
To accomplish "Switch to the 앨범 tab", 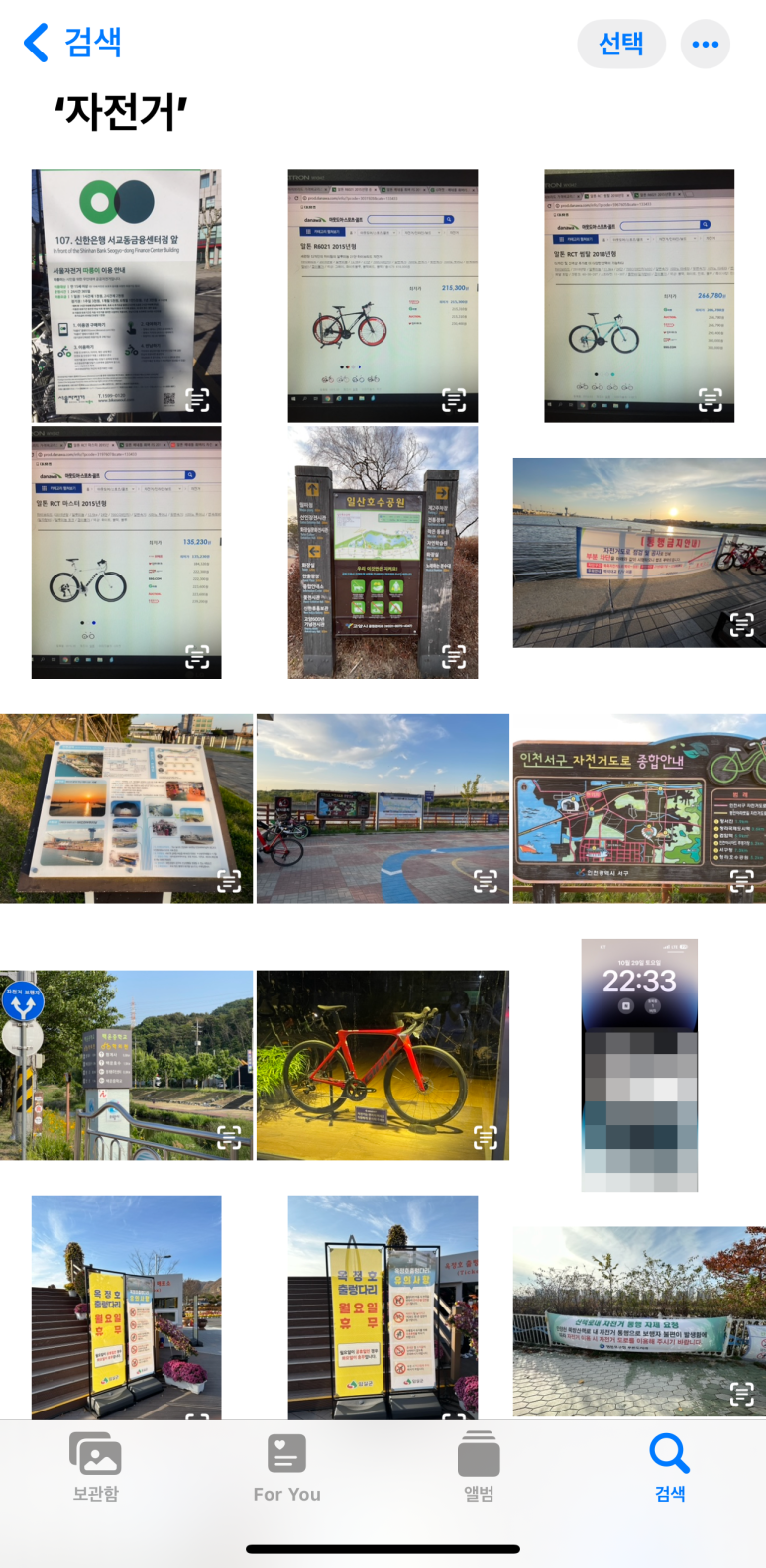I will pyautogui.click(x=479, y=1468).
